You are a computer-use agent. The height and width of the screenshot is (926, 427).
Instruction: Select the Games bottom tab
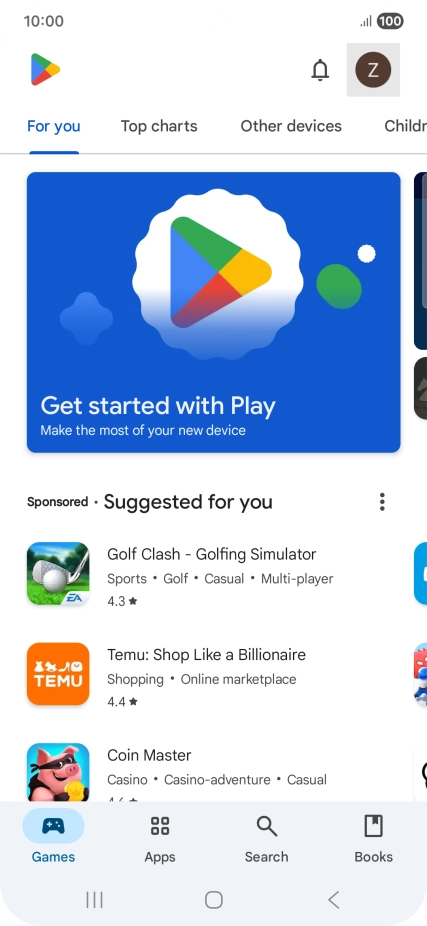53,835
